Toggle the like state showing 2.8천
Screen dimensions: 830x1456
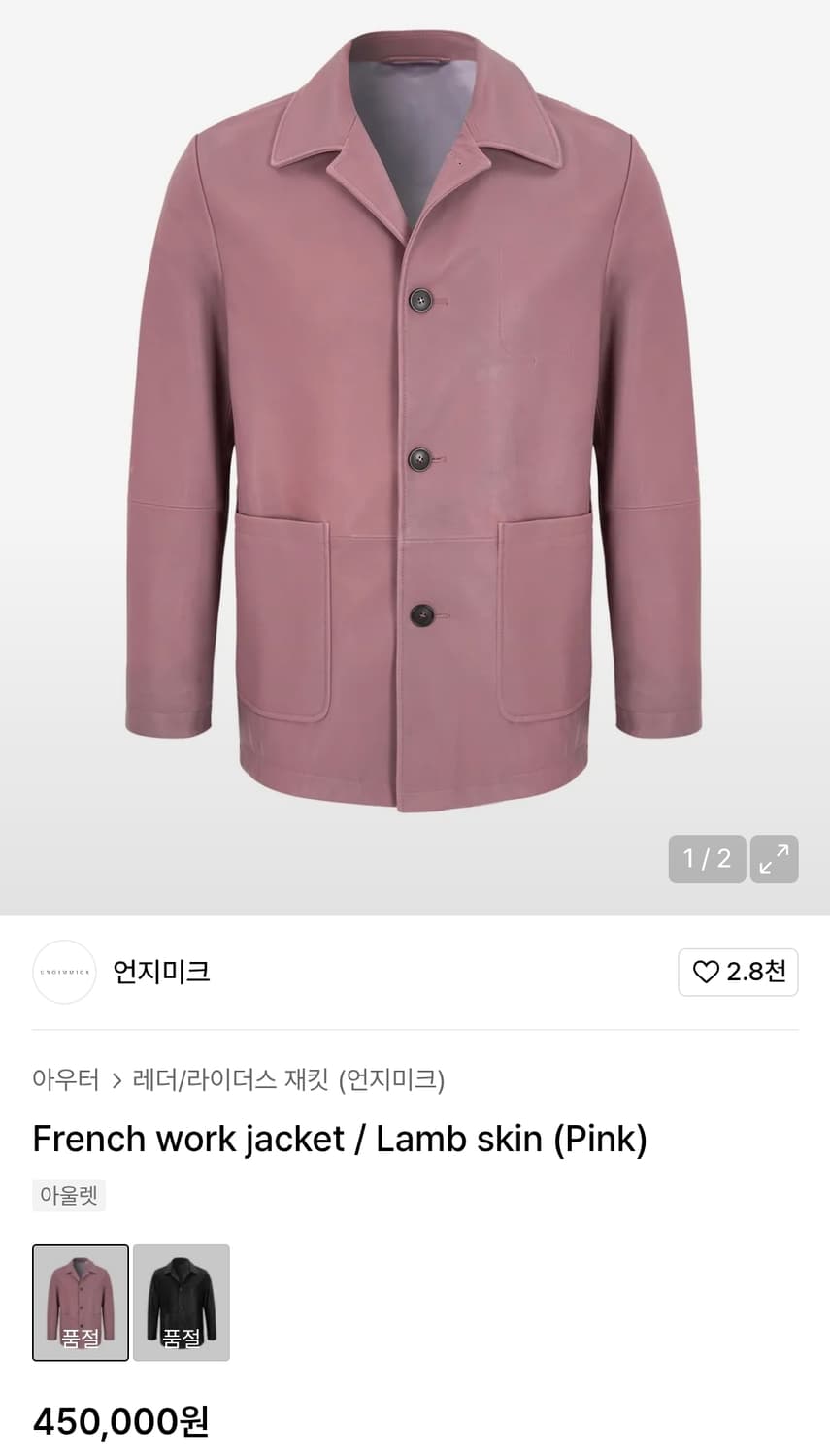(x=738, y=973)
